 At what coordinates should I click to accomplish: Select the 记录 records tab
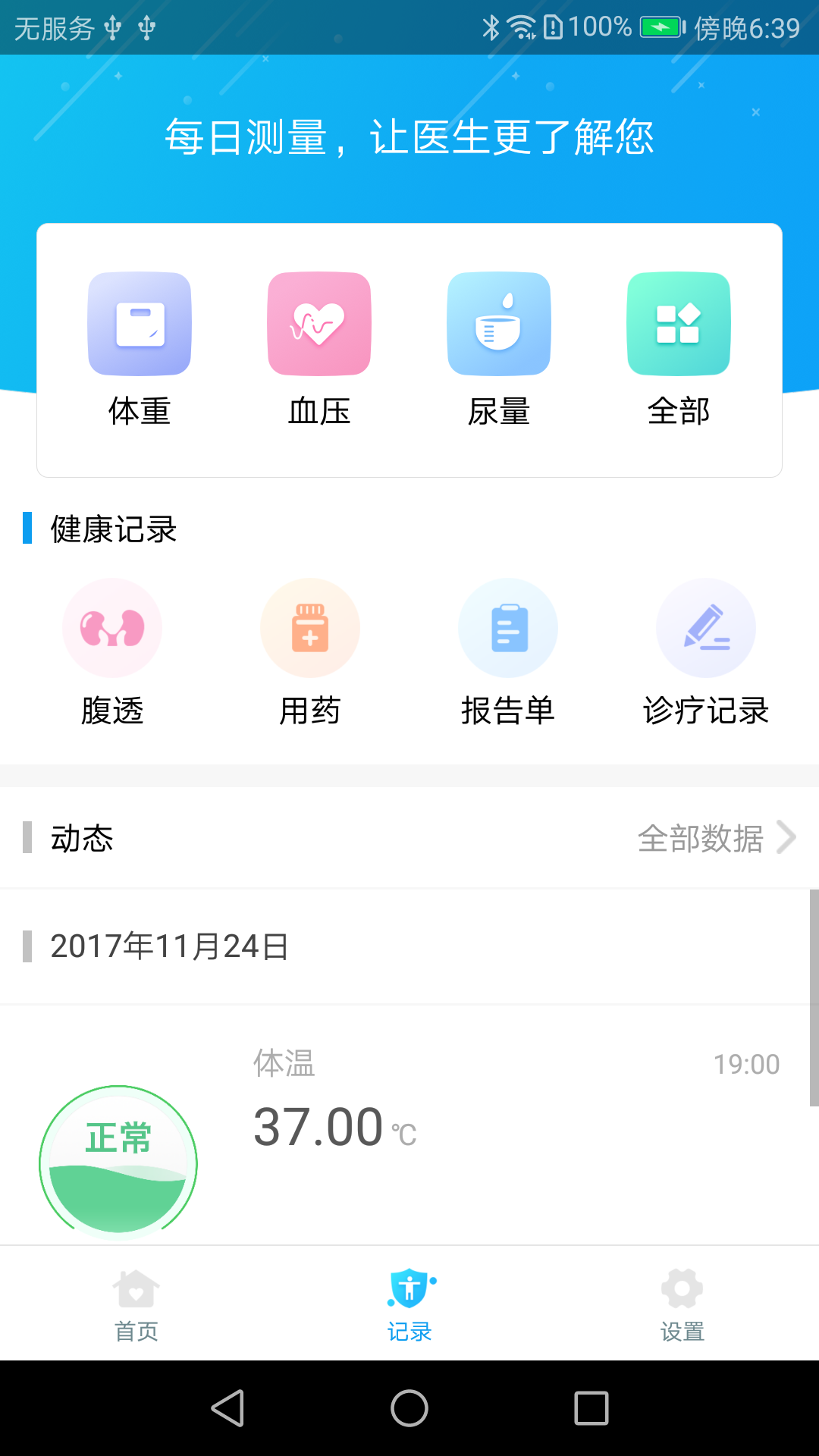tap(409, 1304)
